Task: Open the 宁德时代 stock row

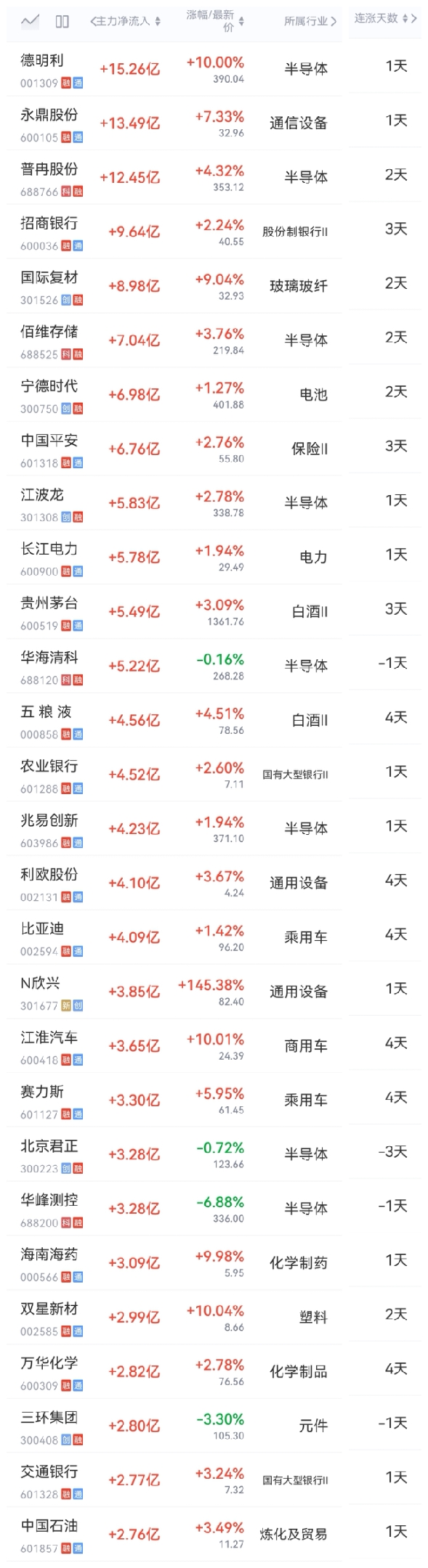Action: [x=214, y=395]
